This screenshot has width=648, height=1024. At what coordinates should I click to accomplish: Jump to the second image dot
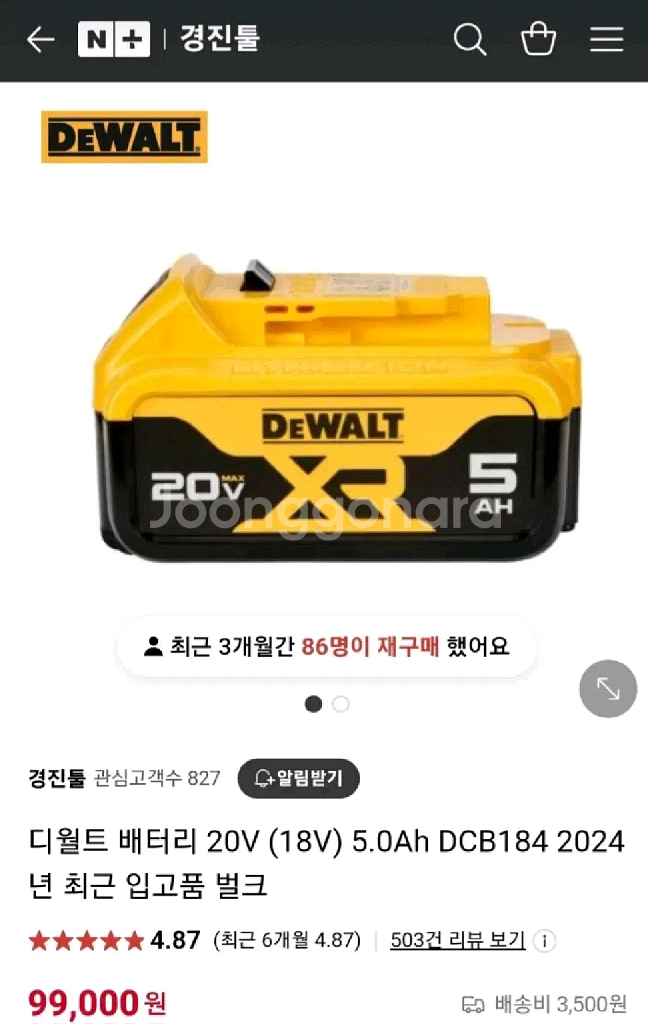(341, 704)
